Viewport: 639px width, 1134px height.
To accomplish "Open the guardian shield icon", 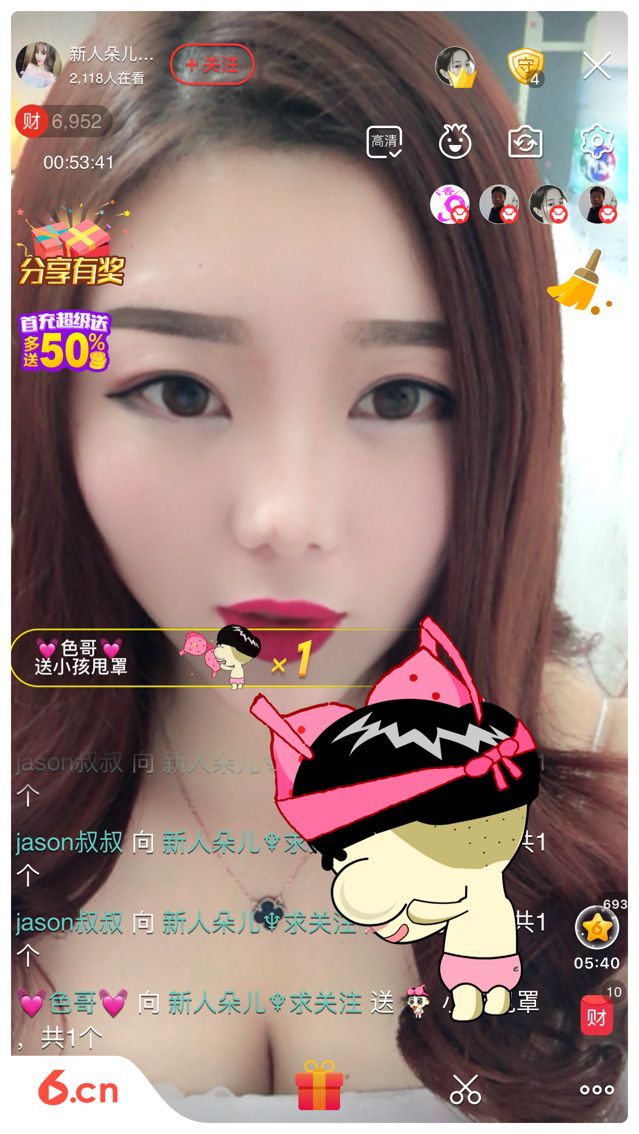I will 525,66.
